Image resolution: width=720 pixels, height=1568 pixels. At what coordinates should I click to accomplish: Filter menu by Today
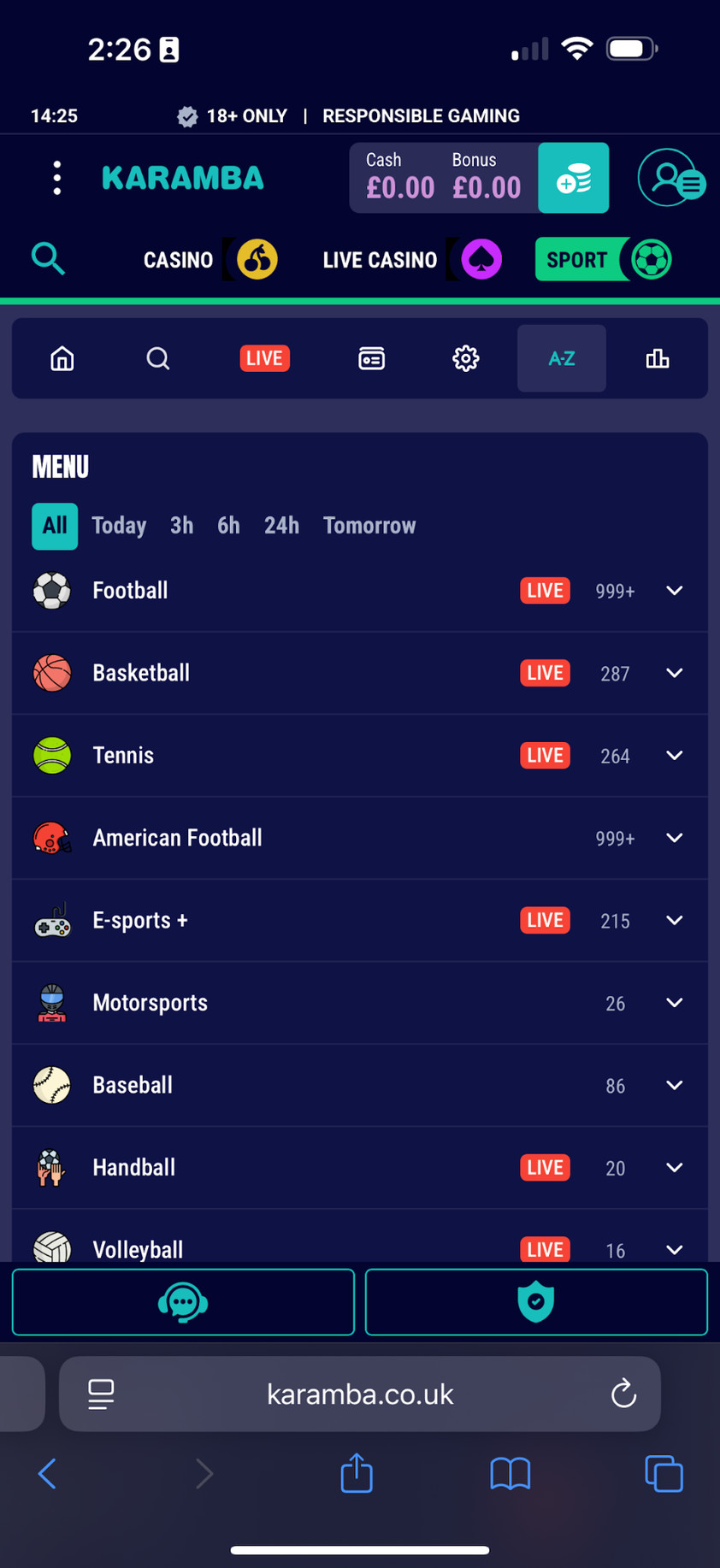[x=119, y=525]
